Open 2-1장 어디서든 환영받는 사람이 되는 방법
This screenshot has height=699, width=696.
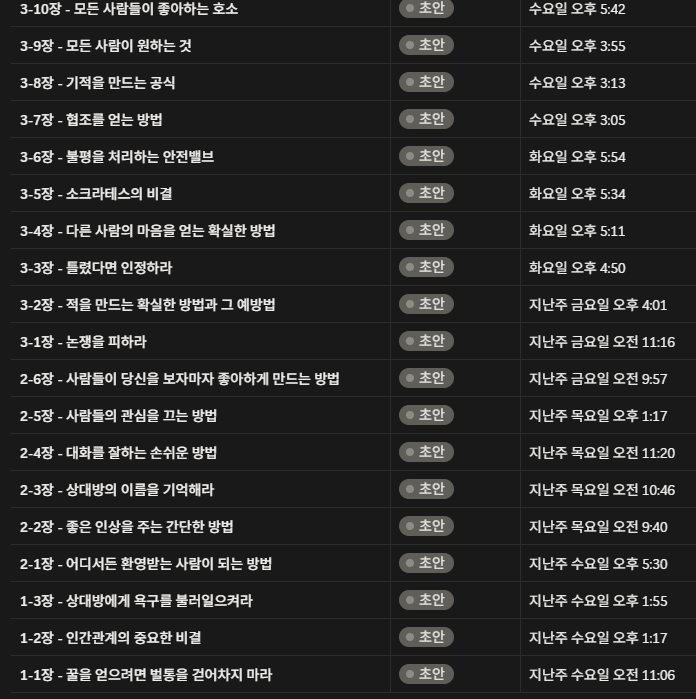[x=146, y=564]
